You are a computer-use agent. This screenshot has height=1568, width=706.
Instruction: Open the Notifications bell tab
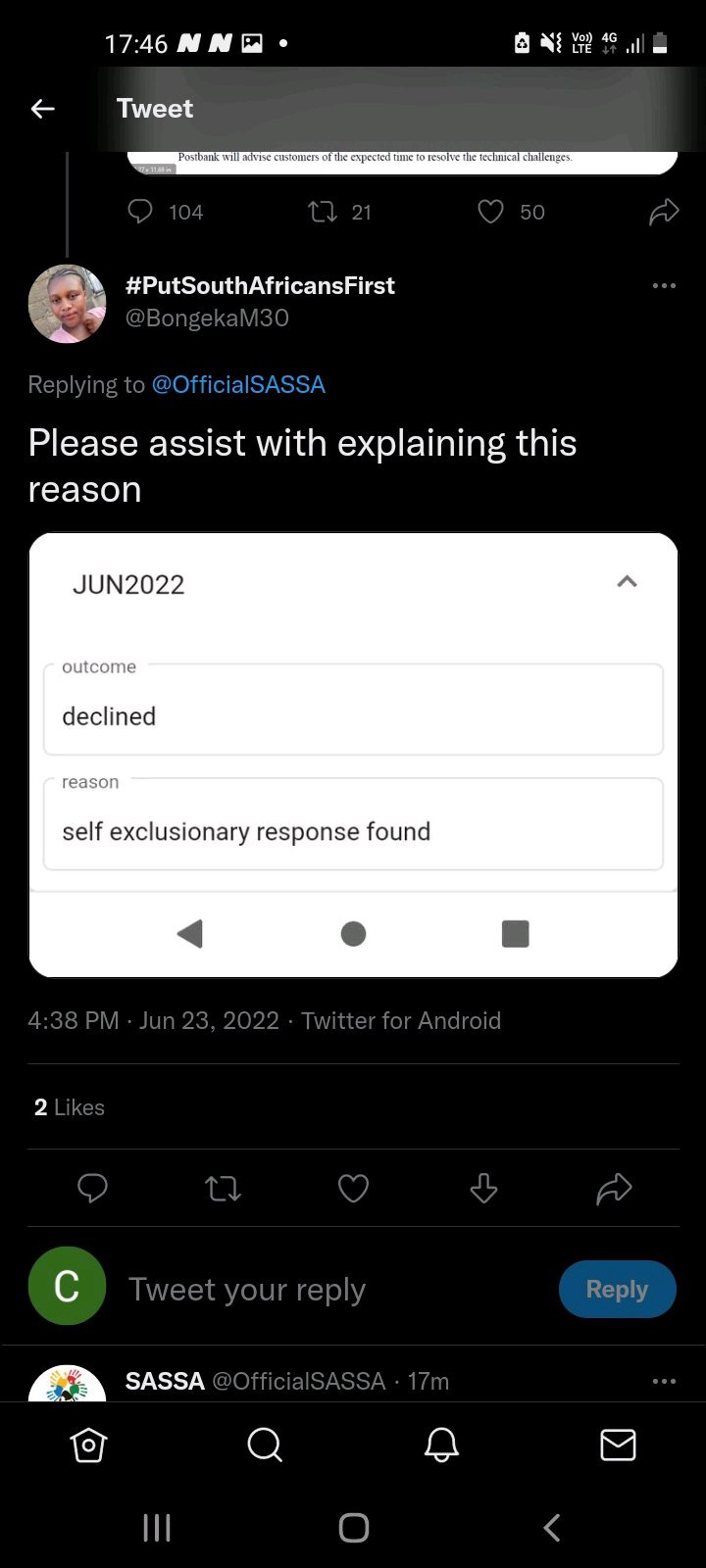pyautogui.click(x=441, y=1445)
